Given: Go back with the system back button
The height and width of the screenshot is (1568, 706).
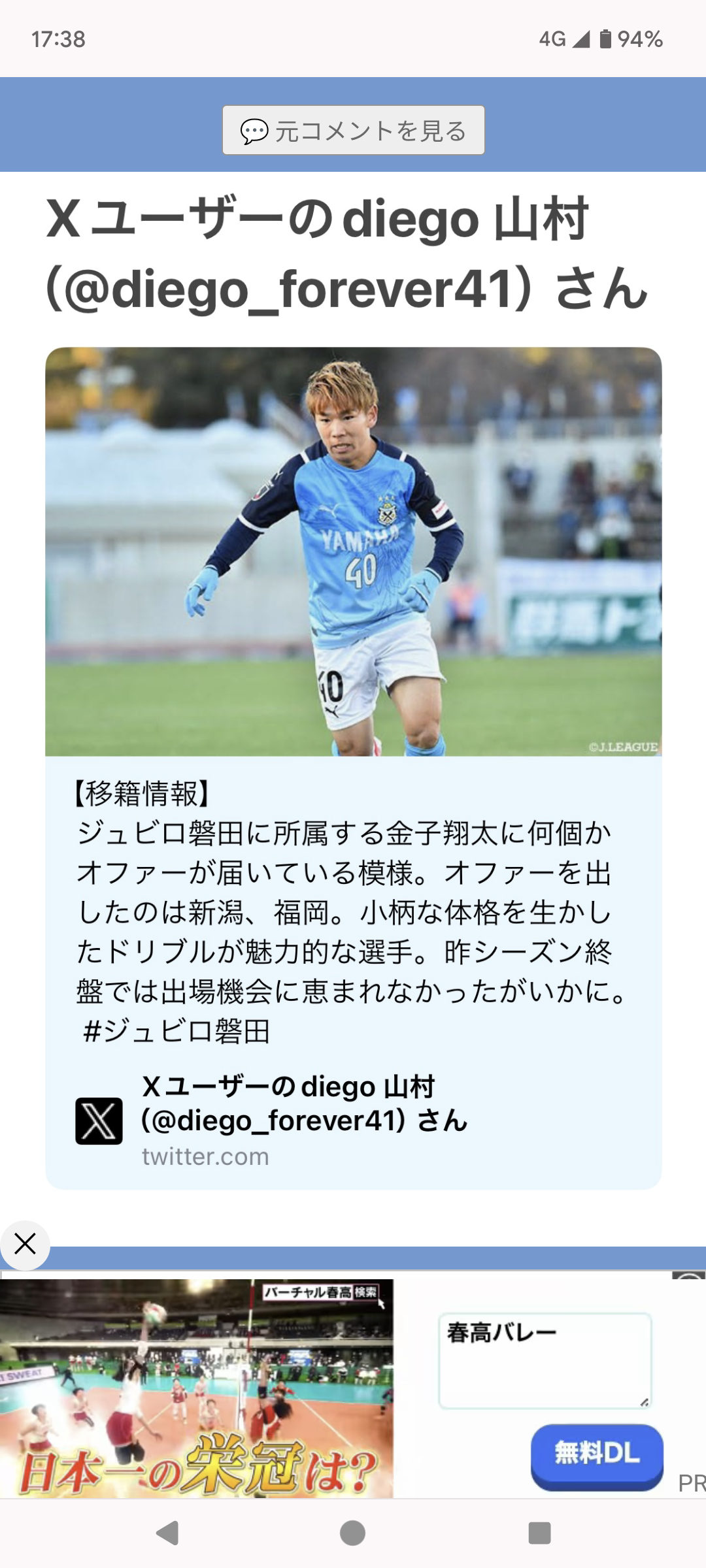Looking at the screenshot, I should click(x=167, y=1533).
